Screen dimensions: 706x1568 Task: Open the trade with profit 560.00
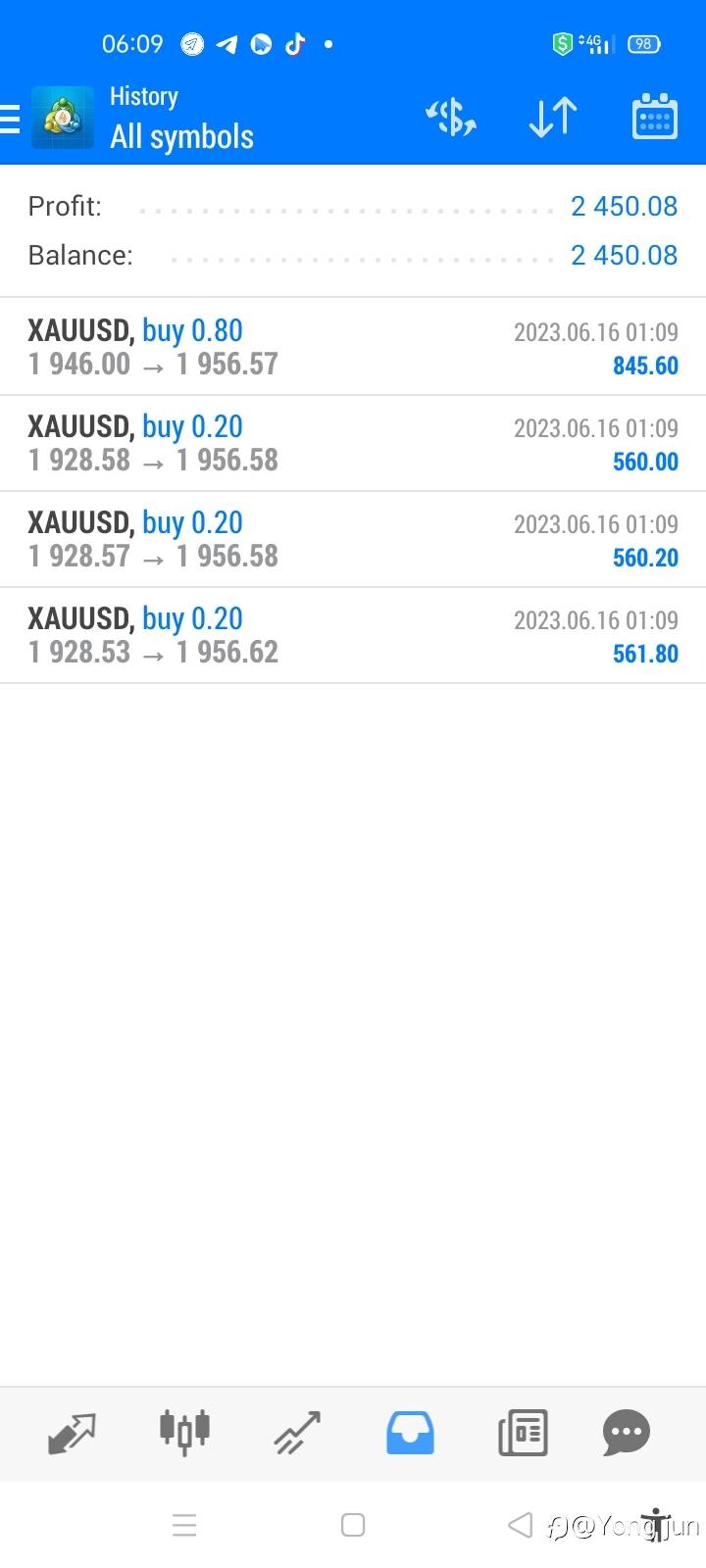coord(353,443)
